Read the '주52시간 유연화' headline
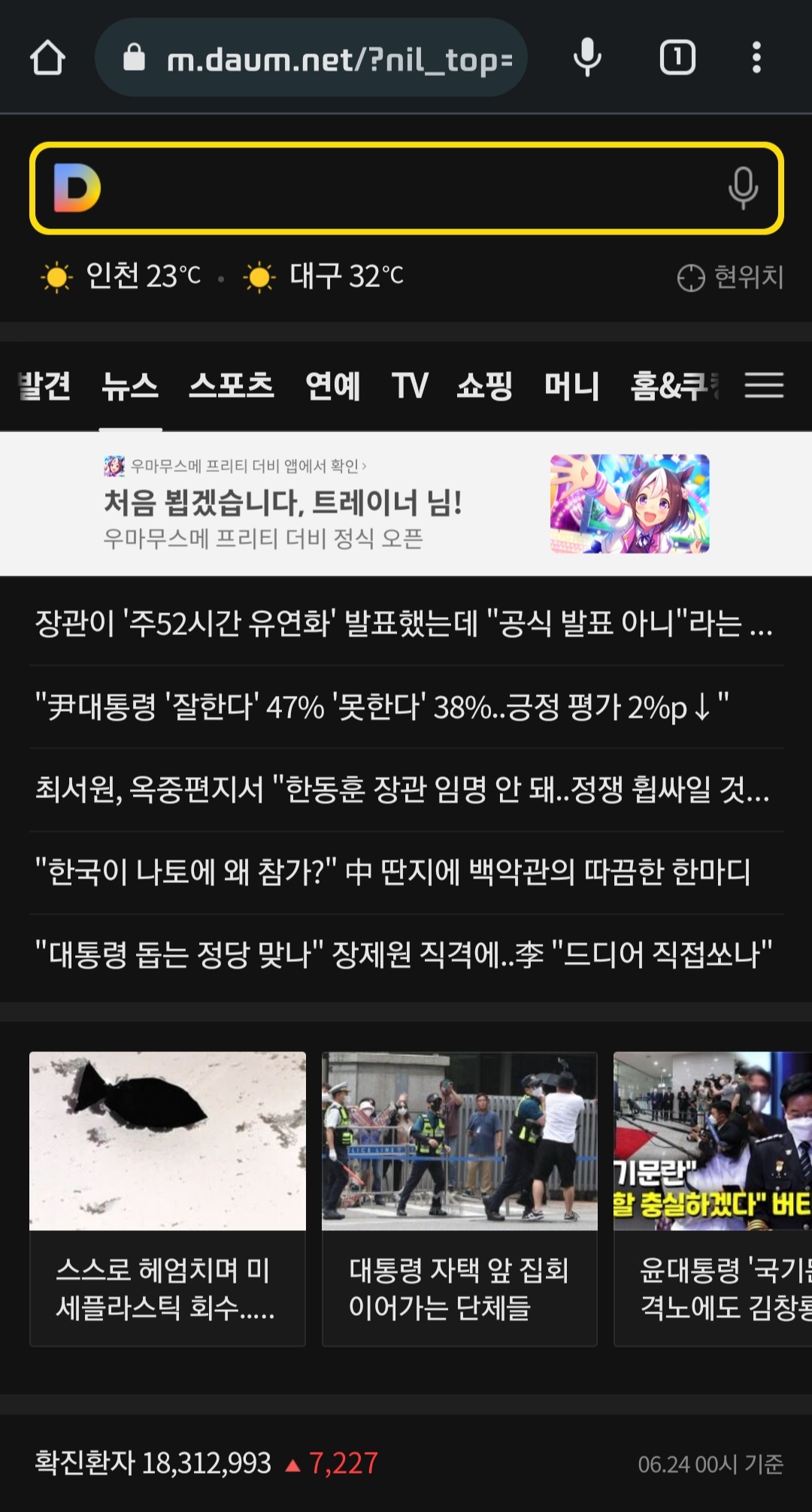 (404, 624)
